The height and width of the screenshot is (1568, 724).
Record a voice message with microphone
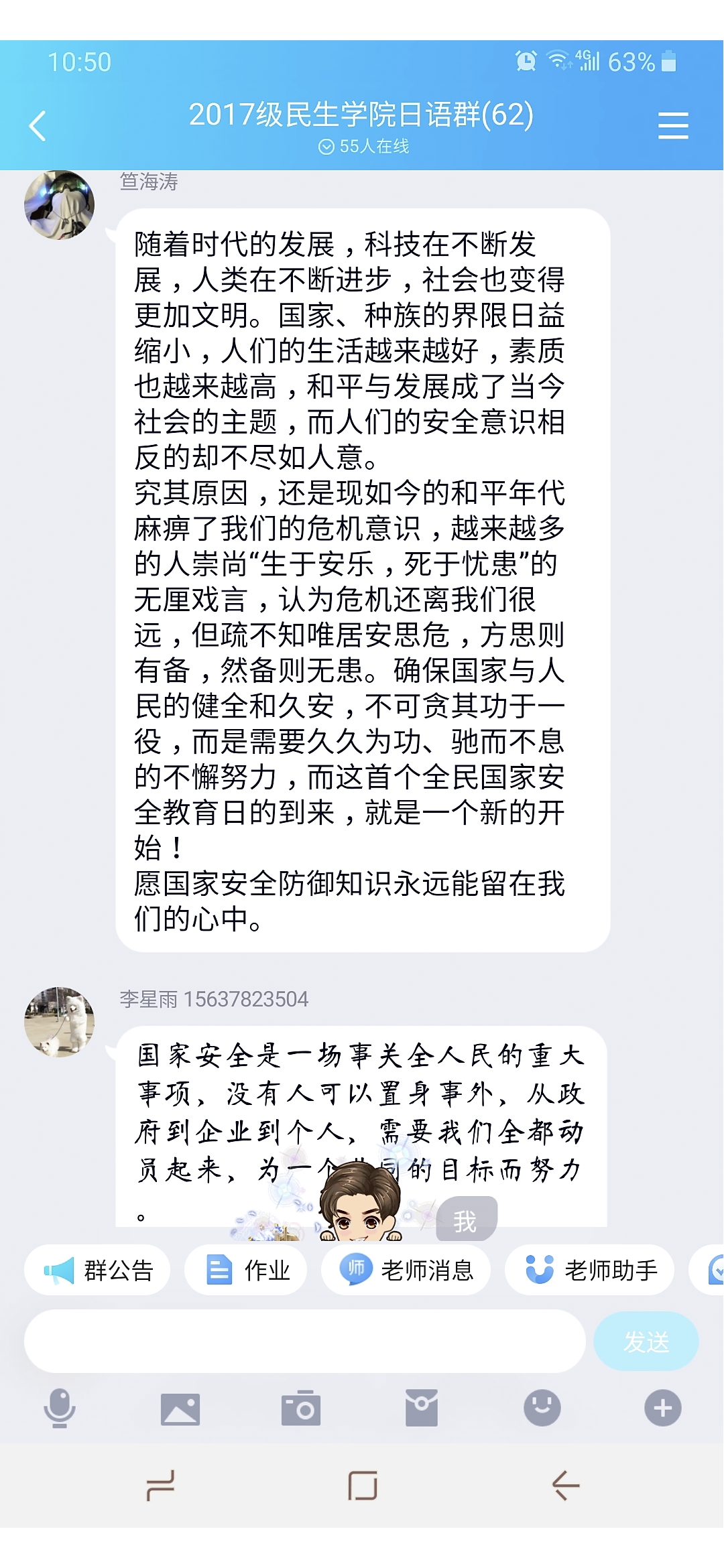coord(60,1408)
